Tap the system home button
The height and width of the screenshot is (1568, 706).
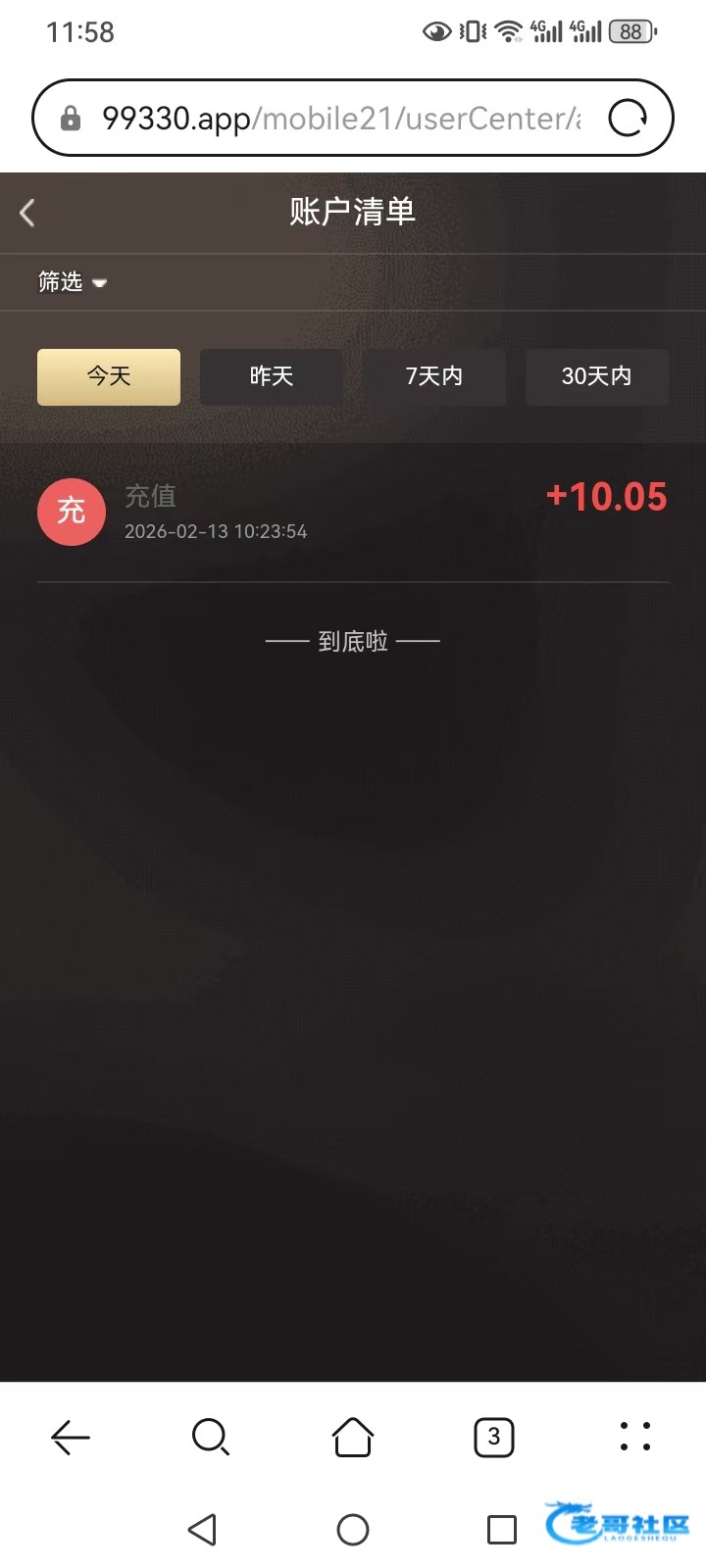point(353,1529)
